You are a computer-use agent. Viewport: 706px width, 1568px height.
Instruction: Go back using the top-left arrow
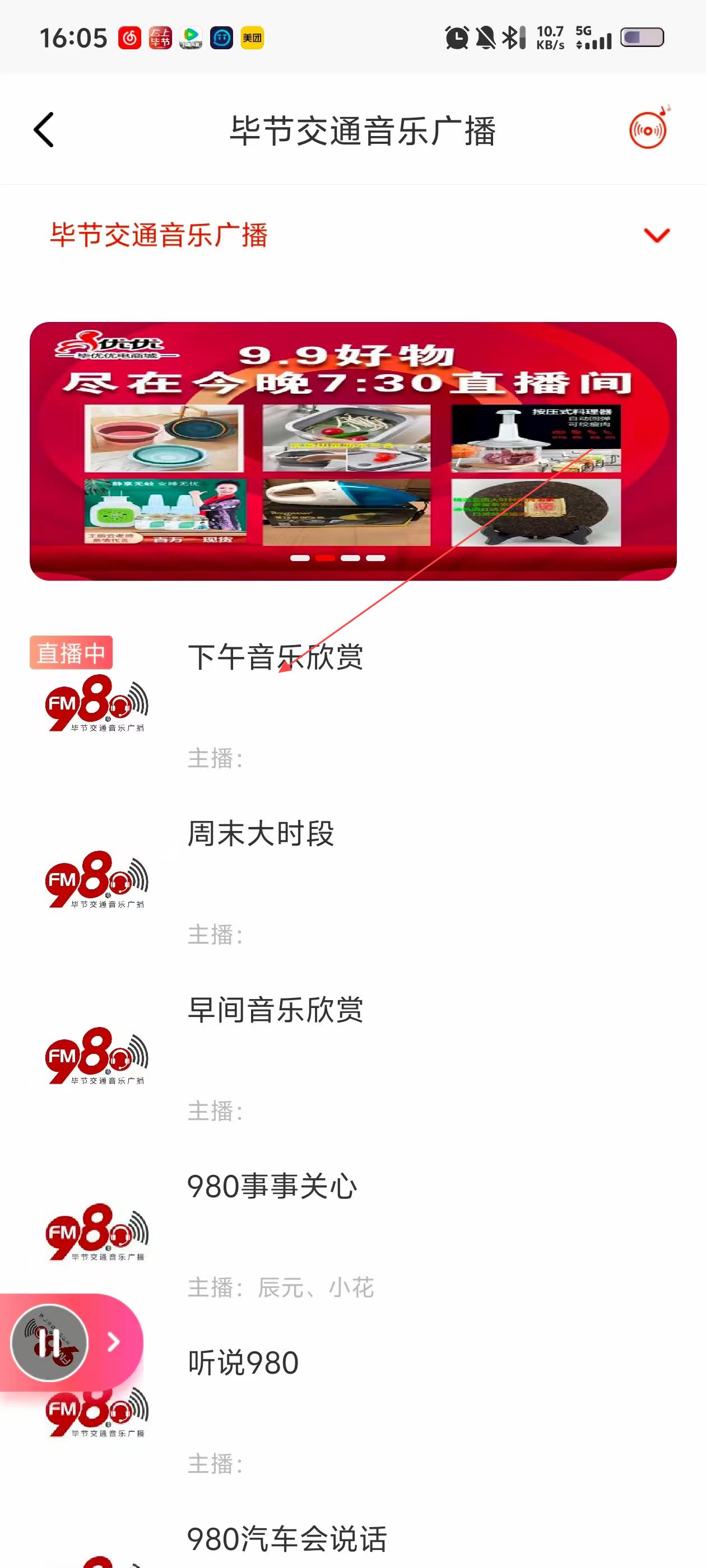(44, 130)
